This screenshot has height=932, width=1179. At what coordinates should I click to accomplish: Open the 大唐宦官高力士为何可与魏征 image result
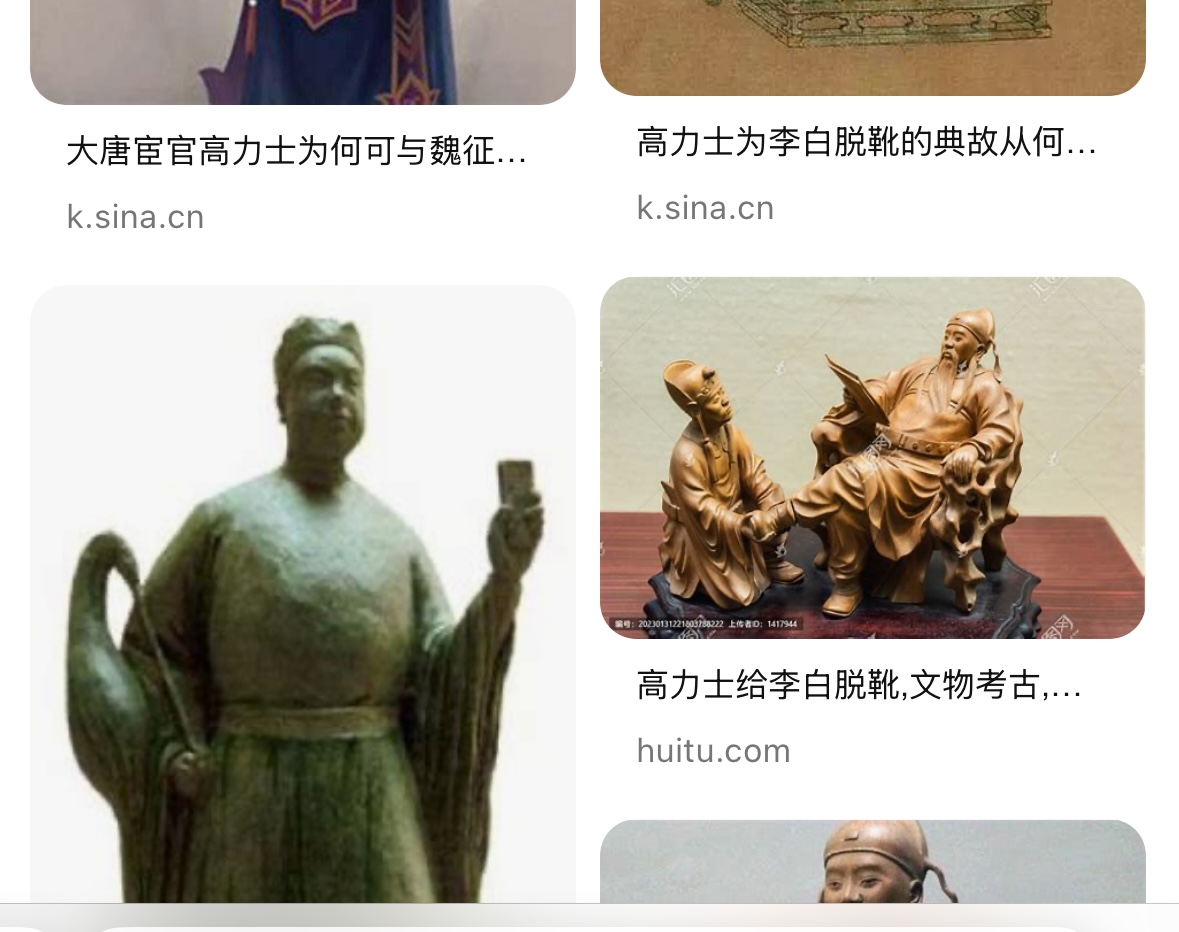[x=297, y=152]
